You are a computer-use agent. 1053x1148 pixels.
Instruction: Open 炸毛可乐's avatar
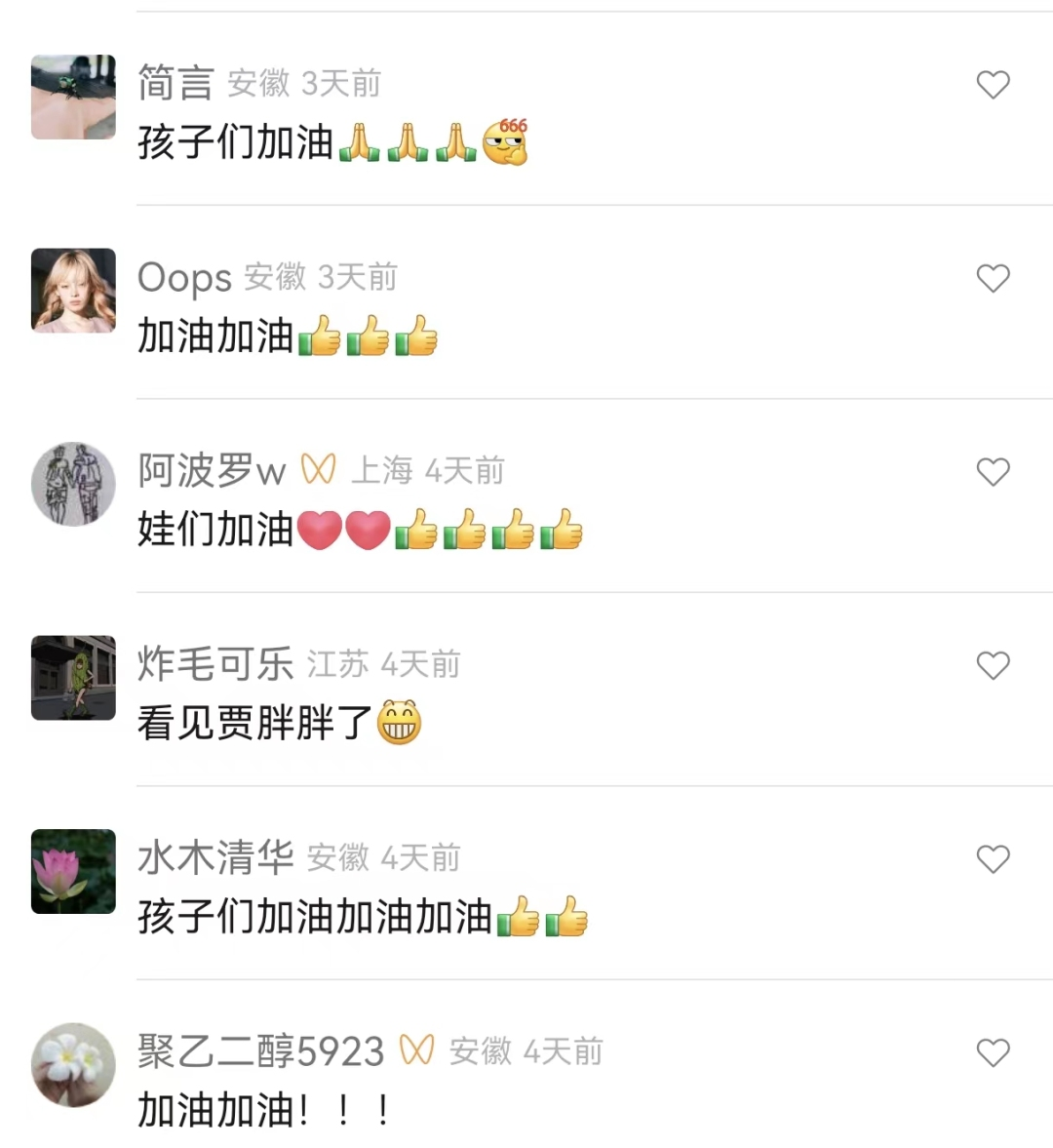click(73, 677)
